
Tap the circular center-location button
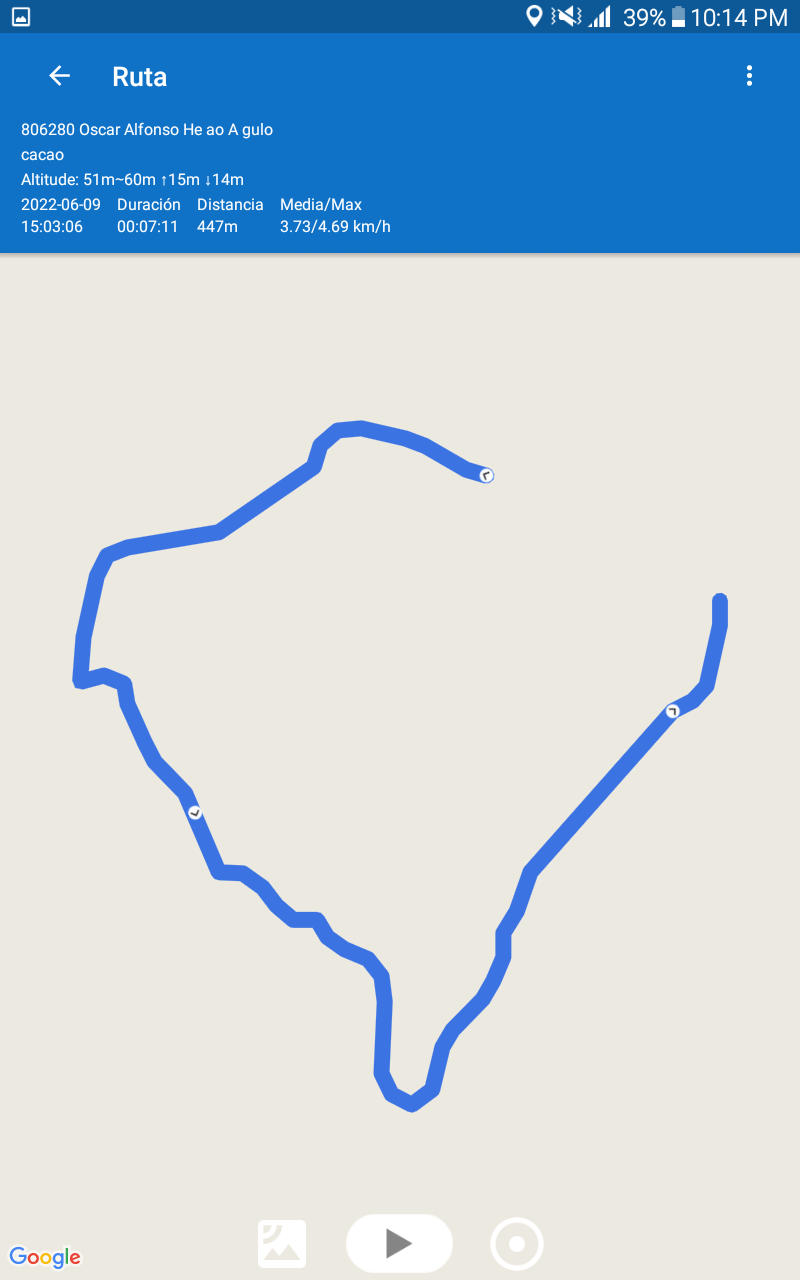[x=517, y=1244]
